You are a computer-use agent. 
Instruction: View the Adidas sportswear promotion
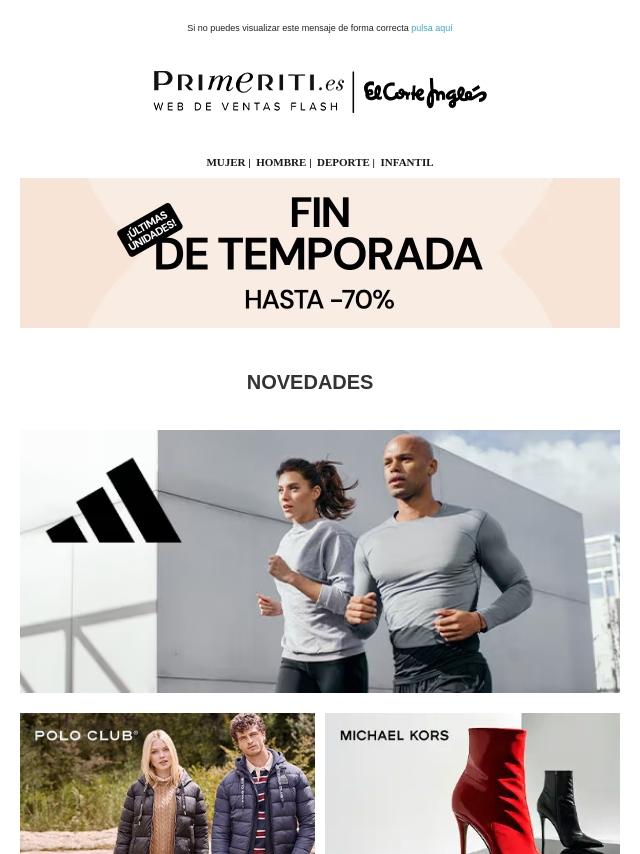(x=320, y=561)
